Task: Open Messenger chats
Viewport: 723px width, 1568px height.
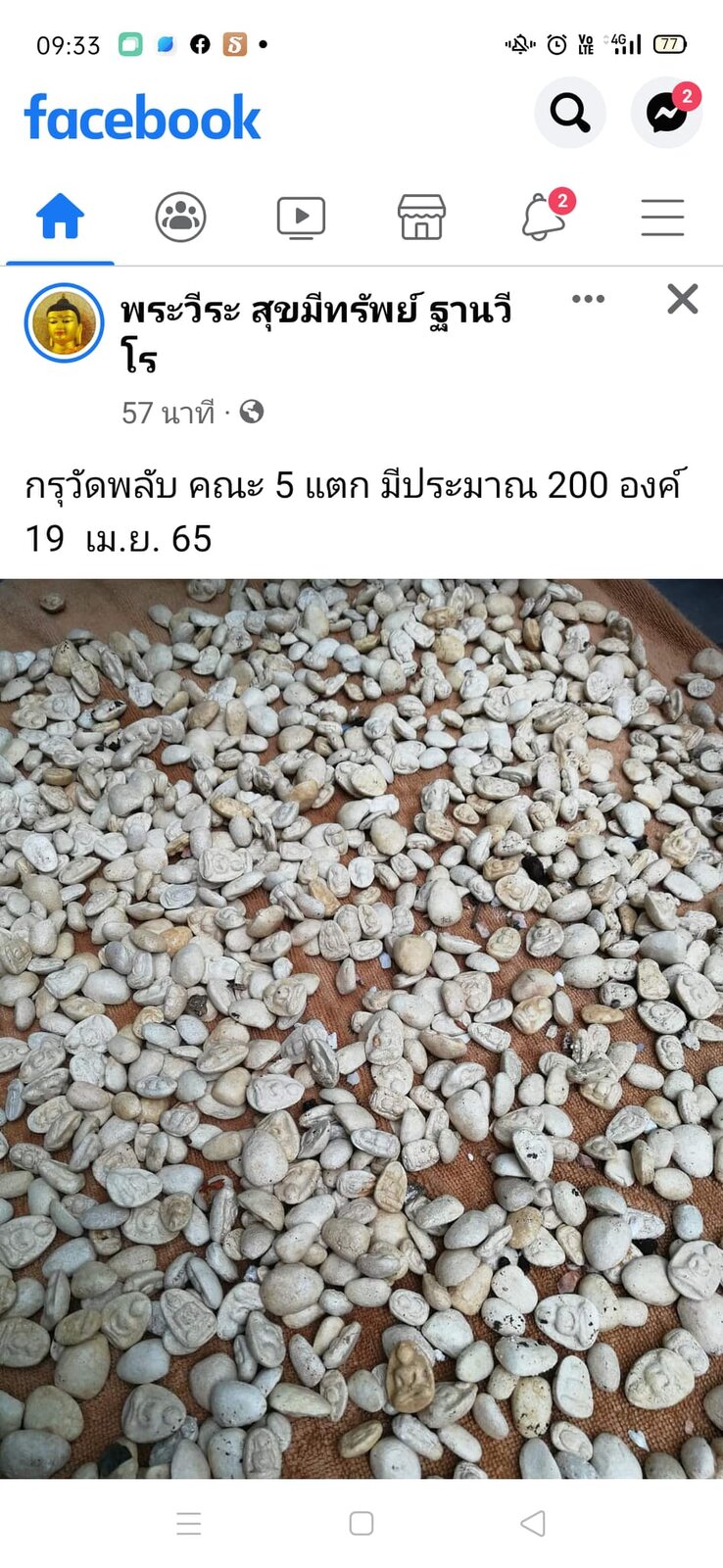Action: pos(666,113)
